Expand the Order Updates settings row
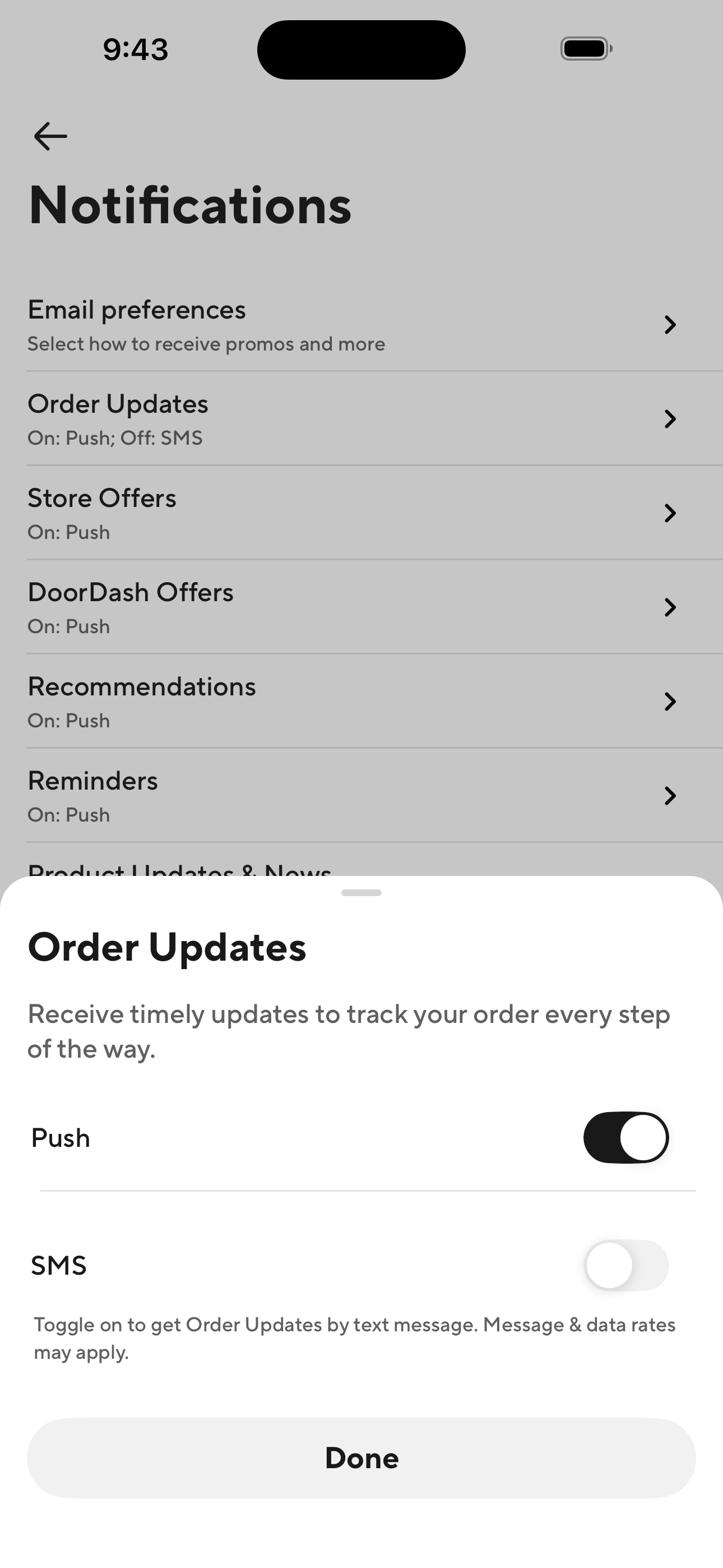This screenshot has width=723, height=1568. [361, 419]
